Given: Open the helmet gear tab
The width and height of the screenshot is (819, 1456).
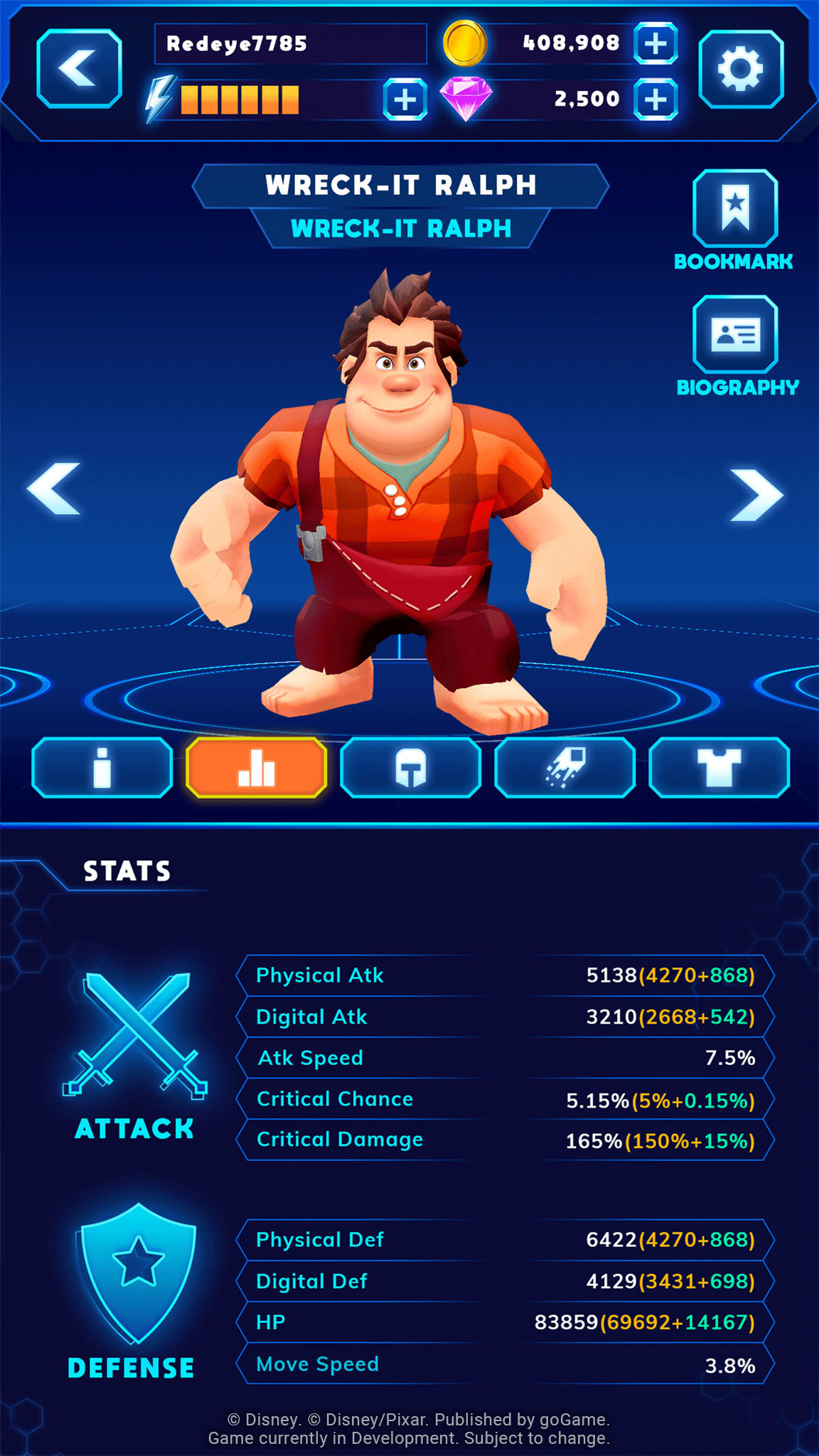Looking at the screenshot, I should point(410,768).
